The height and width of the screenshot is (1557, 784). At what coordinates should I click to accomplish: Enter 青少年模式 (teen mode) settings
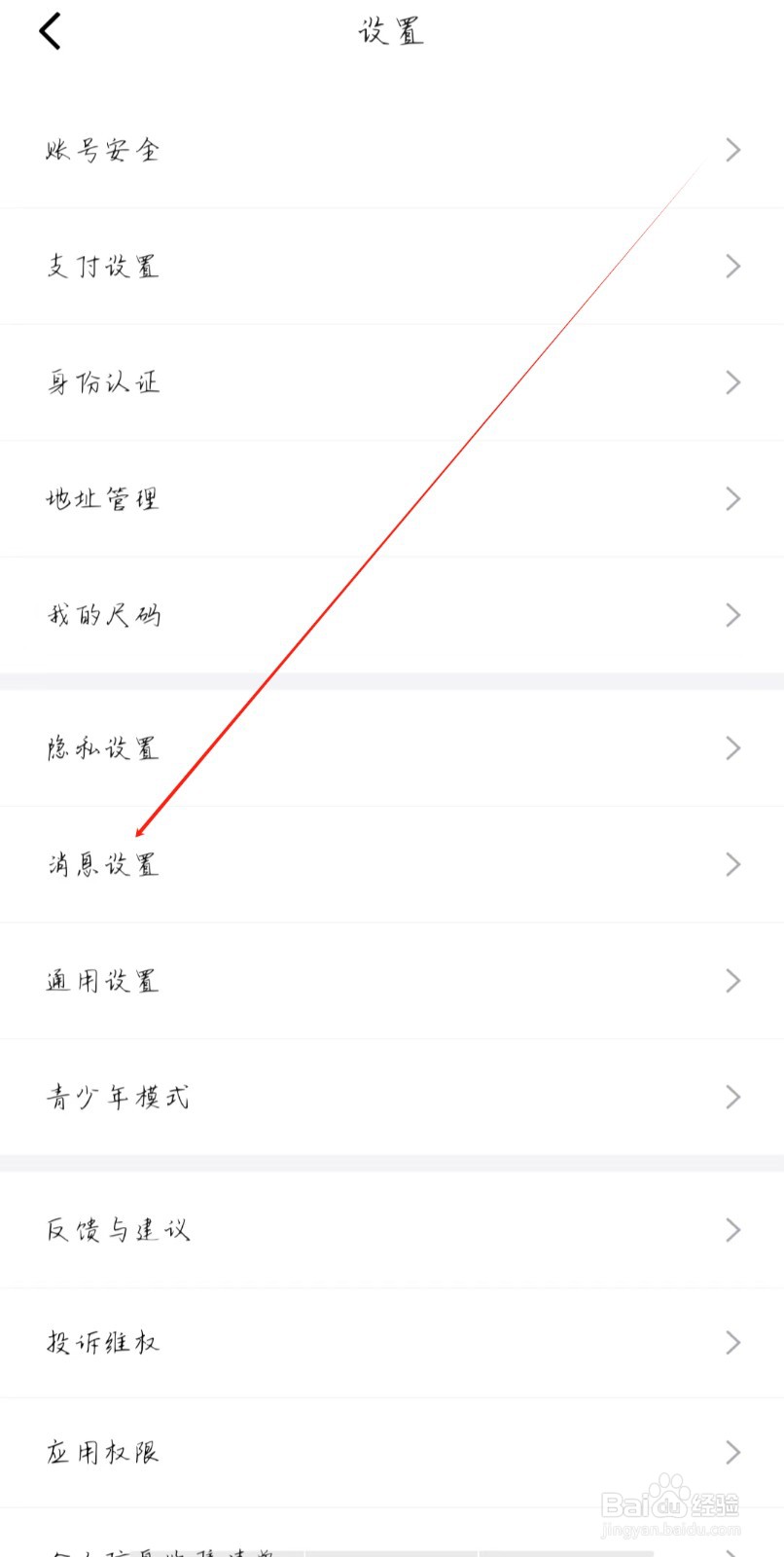pos(117,1097)
